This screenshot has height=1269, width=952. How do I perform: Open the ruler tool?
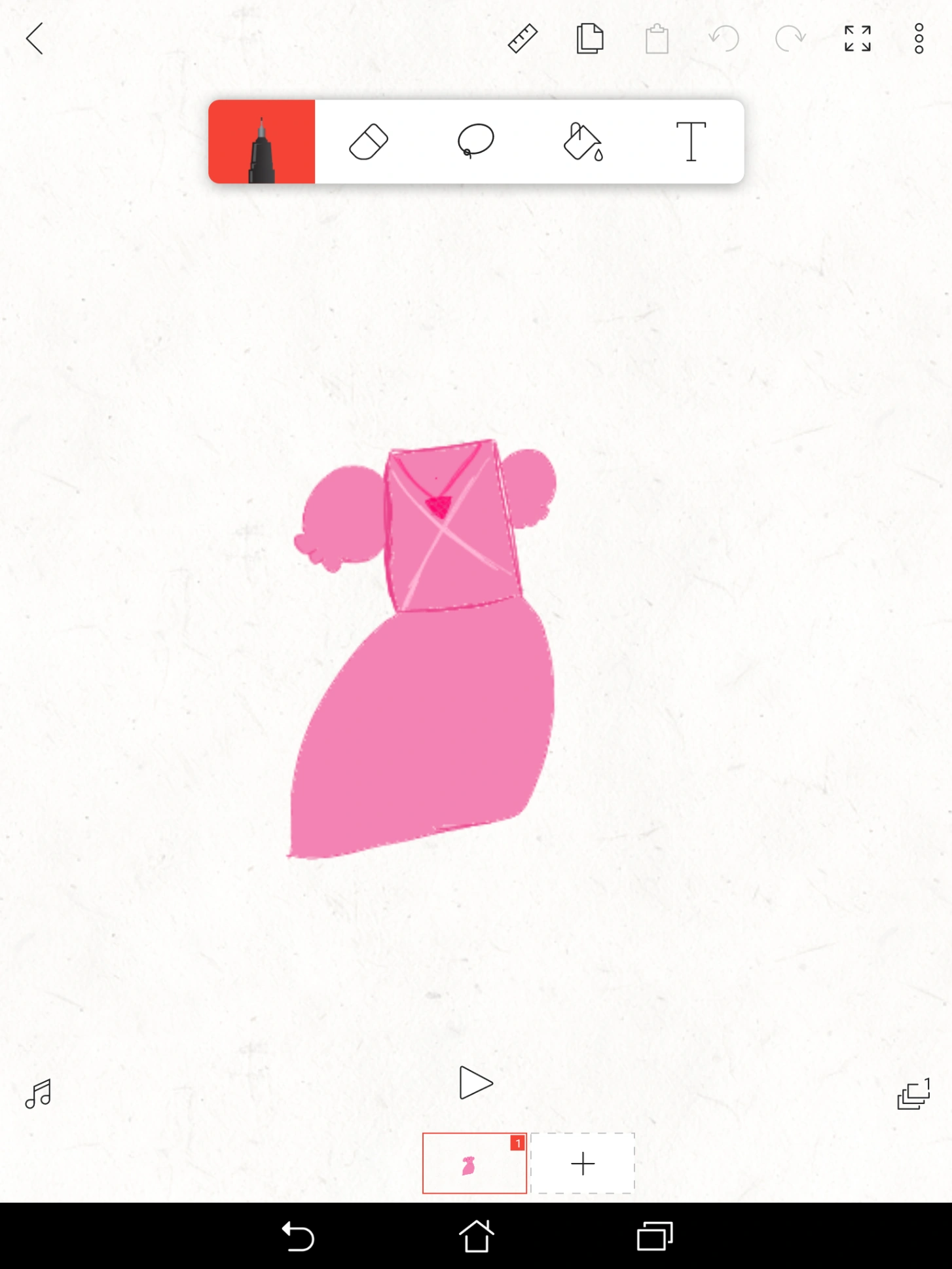(522, 39)
